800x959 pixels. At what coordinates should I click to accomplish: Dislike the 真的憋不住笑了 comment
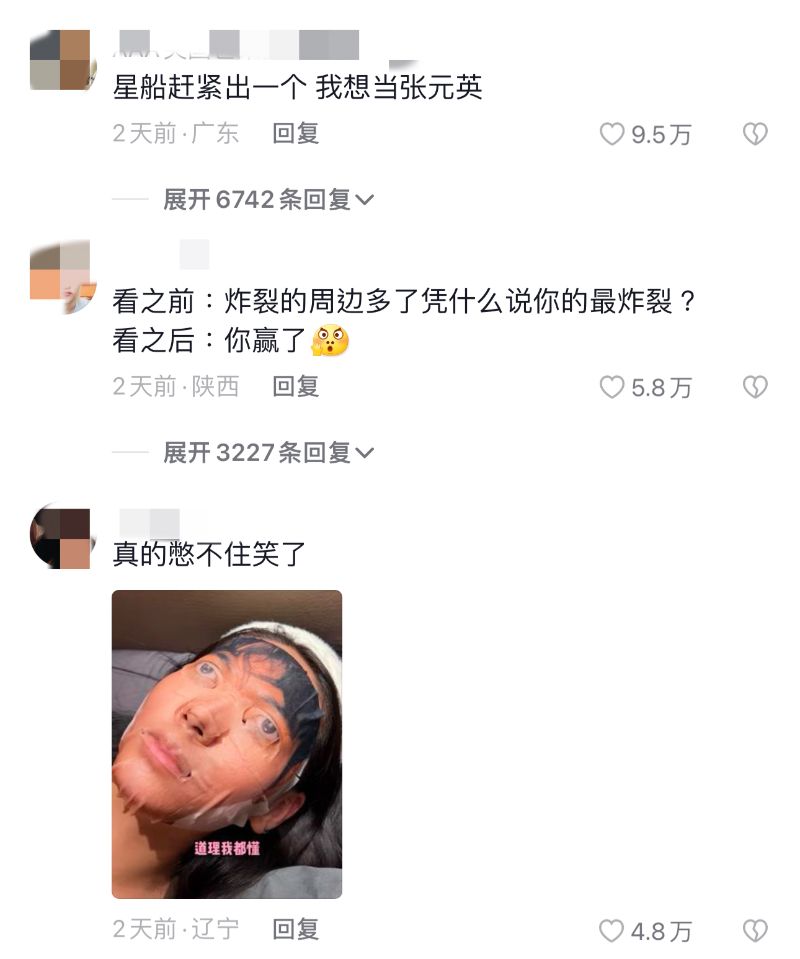tap(755, 931)
